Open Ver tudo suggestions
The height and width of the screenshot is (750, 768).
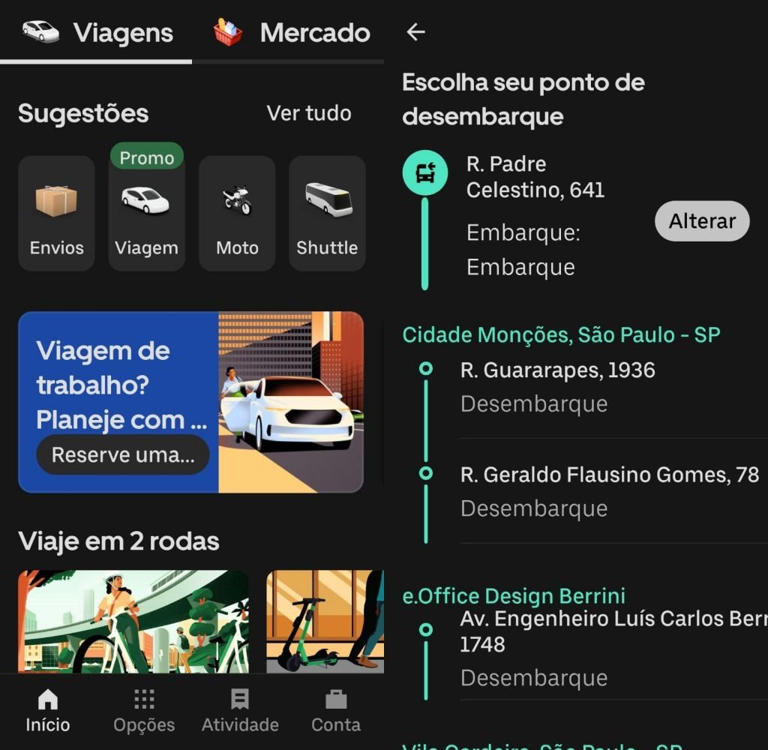click(308, 113)
